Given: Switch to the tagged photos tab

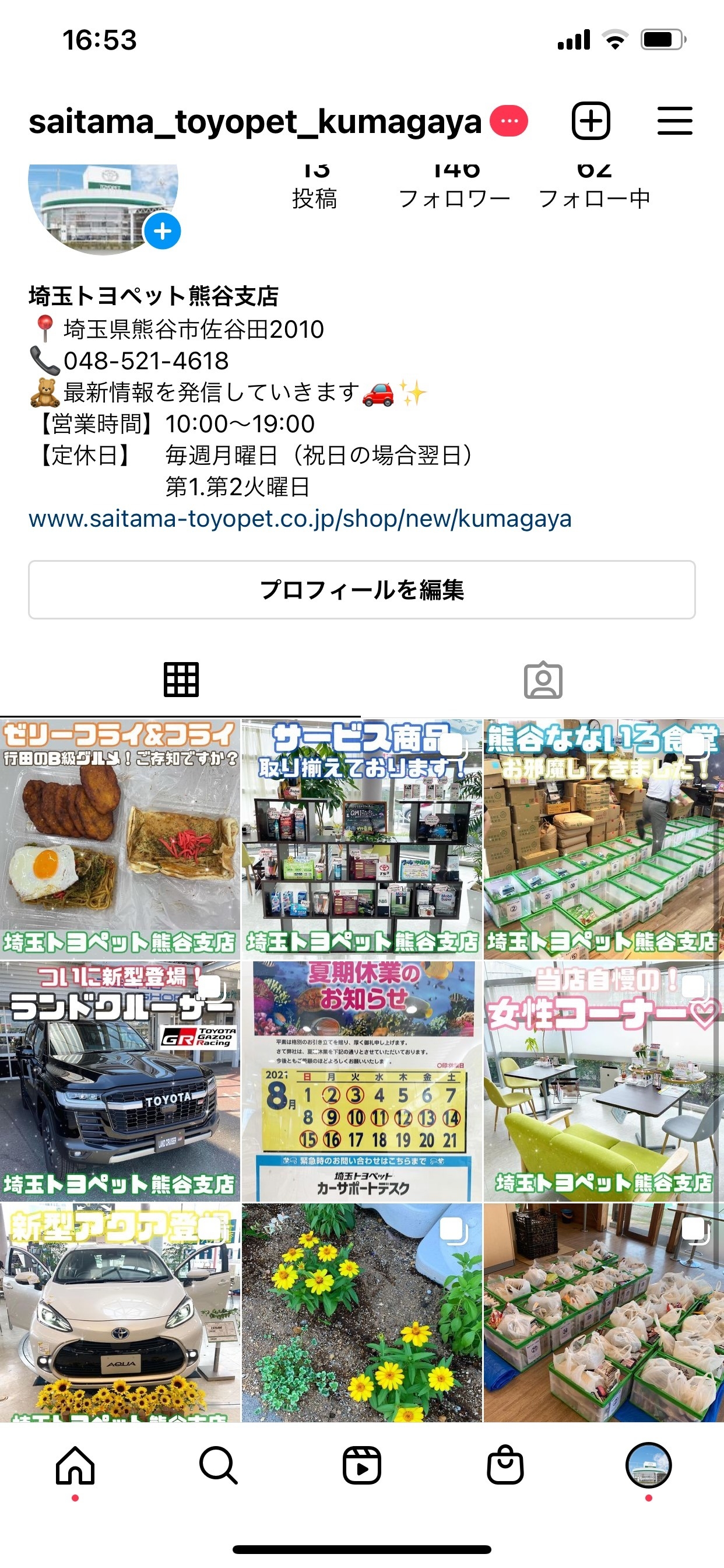Looking at the screenshot, I should tap(543, 680).
